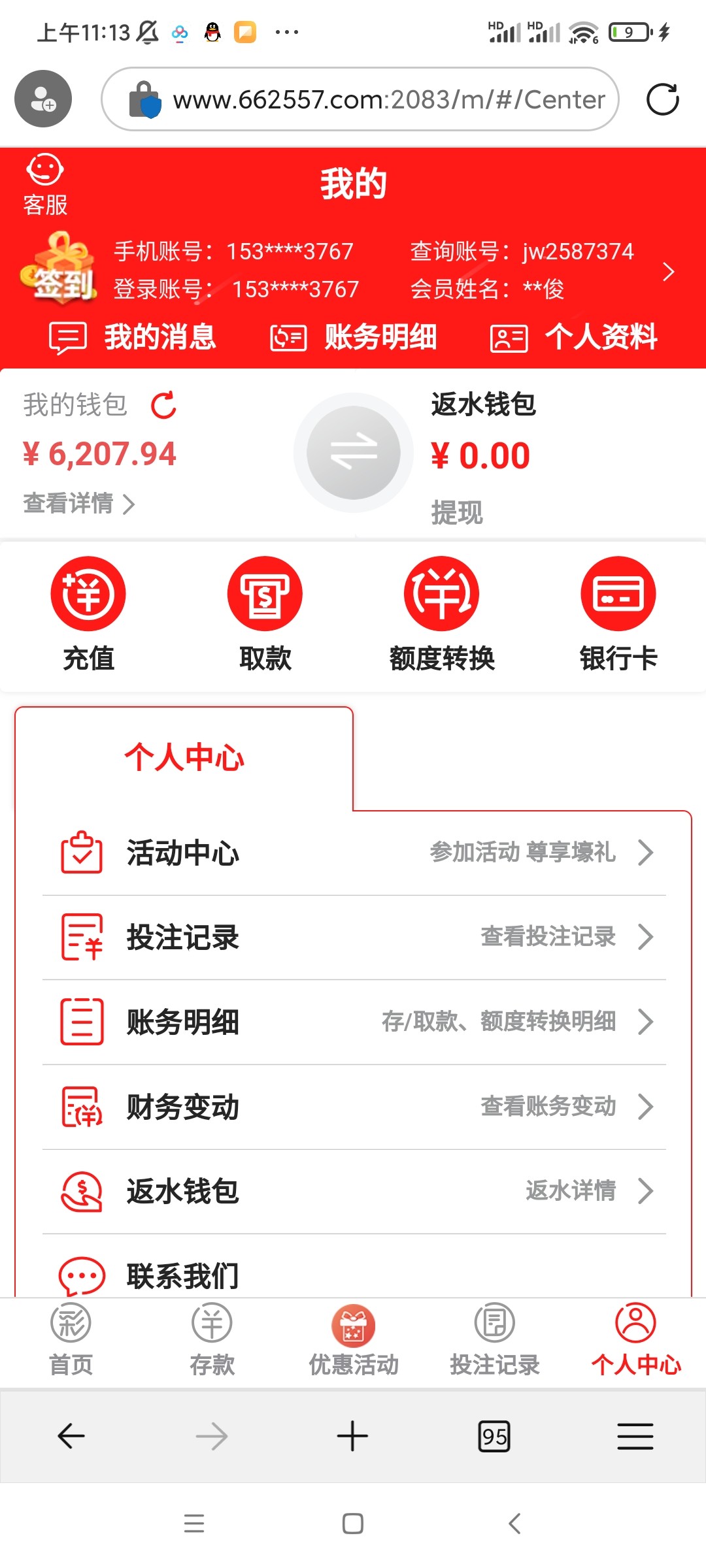This screenshot has width=706, height=1568.
Task: Open the 客服 customer service icon
Action: [x=43, y=183]
